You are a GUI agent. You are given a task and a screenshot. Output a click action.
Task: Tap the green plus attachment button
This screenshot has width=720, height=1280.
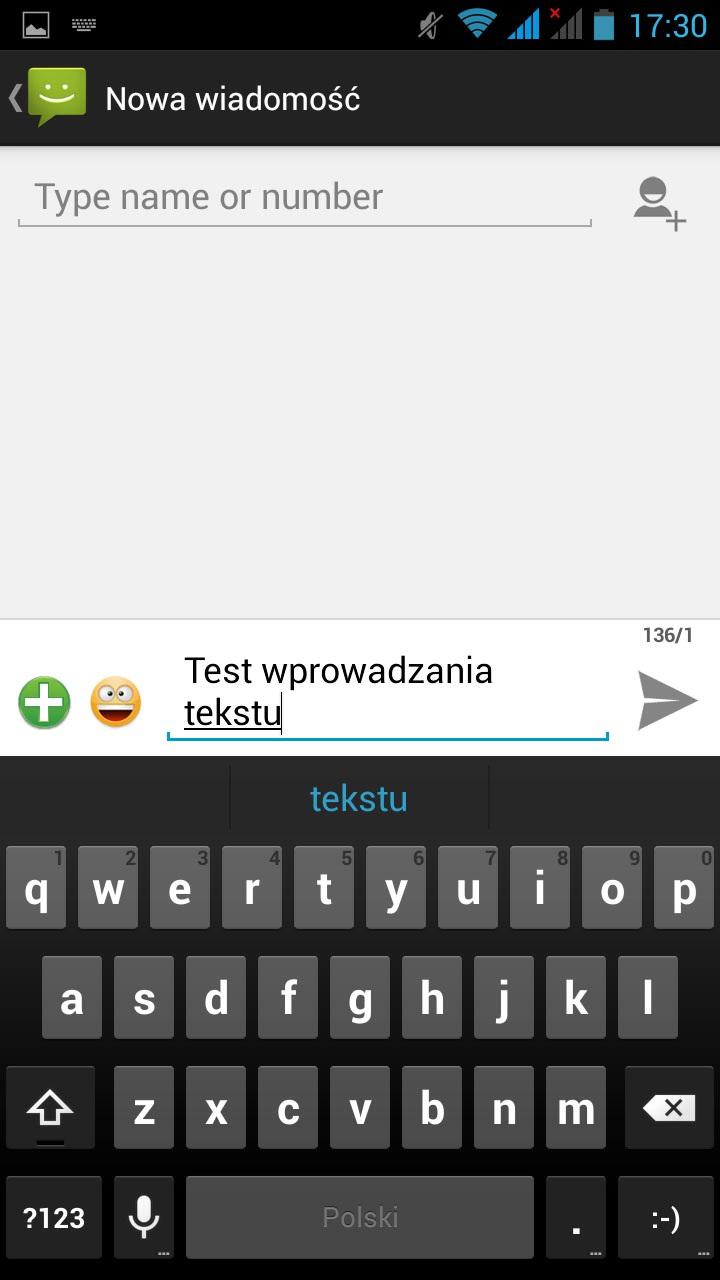[45, 702]
